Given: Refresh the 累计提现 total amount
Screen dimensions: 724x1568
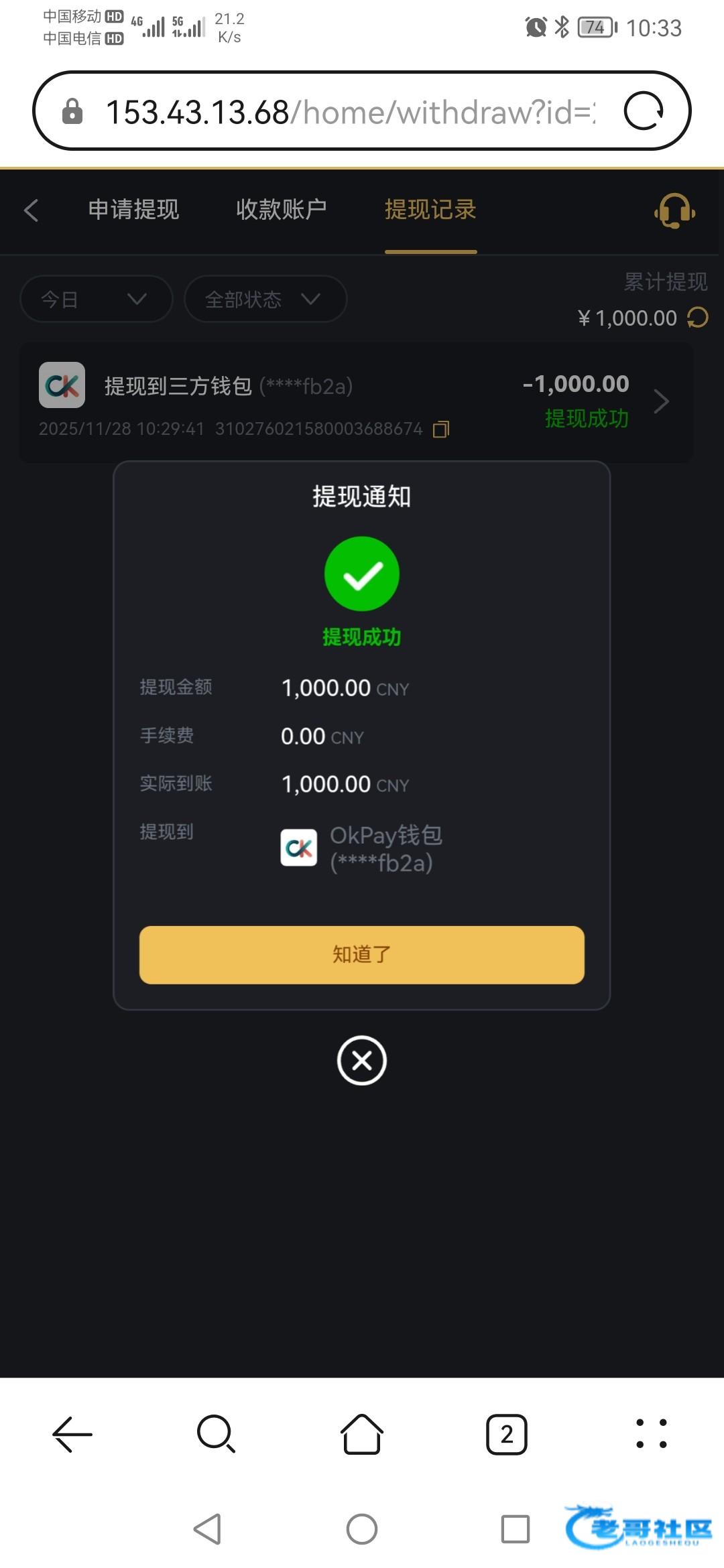Looking at the screenshot, I should click(x=698, y=318).
